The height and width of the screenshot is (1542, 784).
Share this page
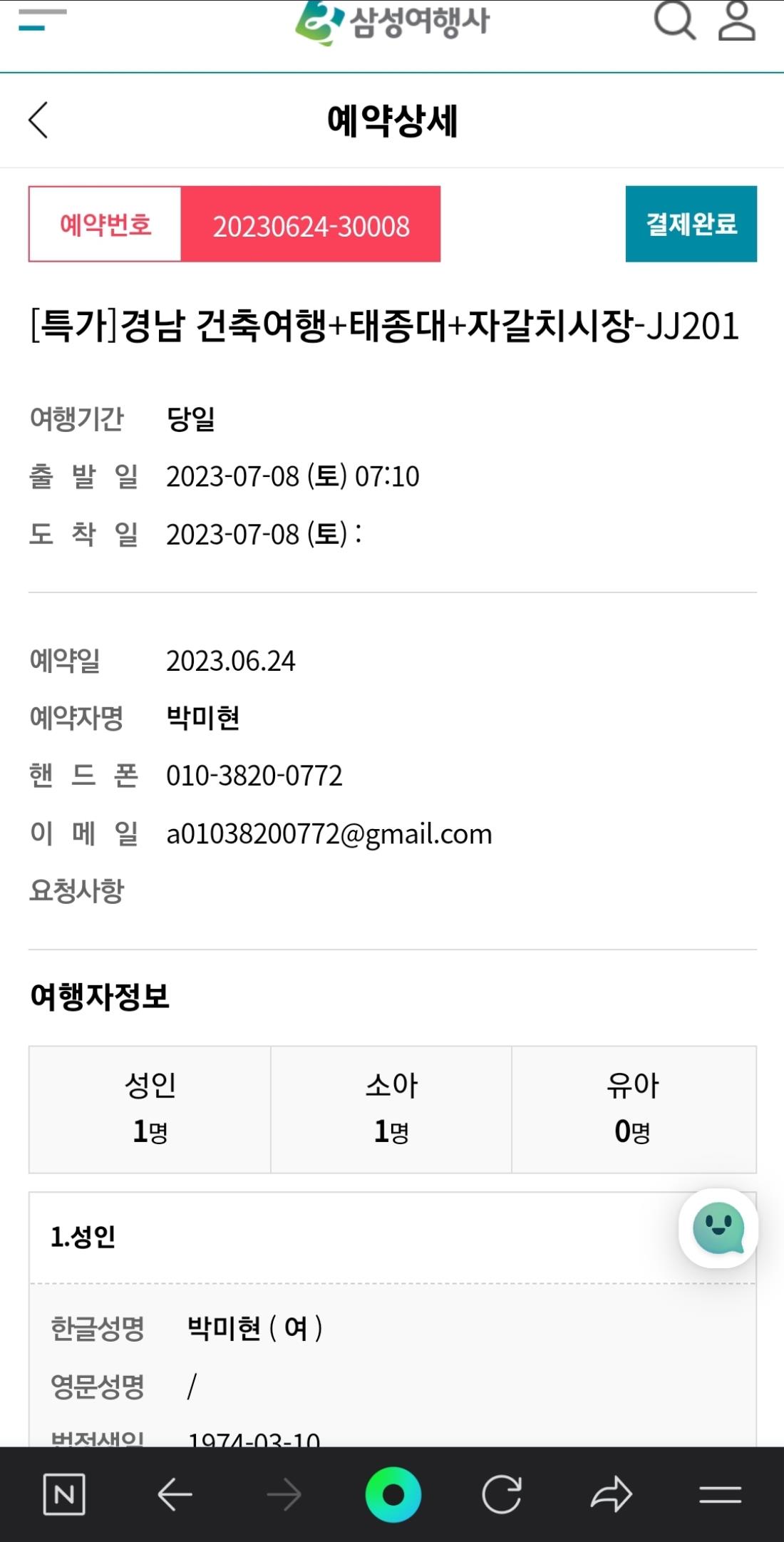pos(612,1494)
